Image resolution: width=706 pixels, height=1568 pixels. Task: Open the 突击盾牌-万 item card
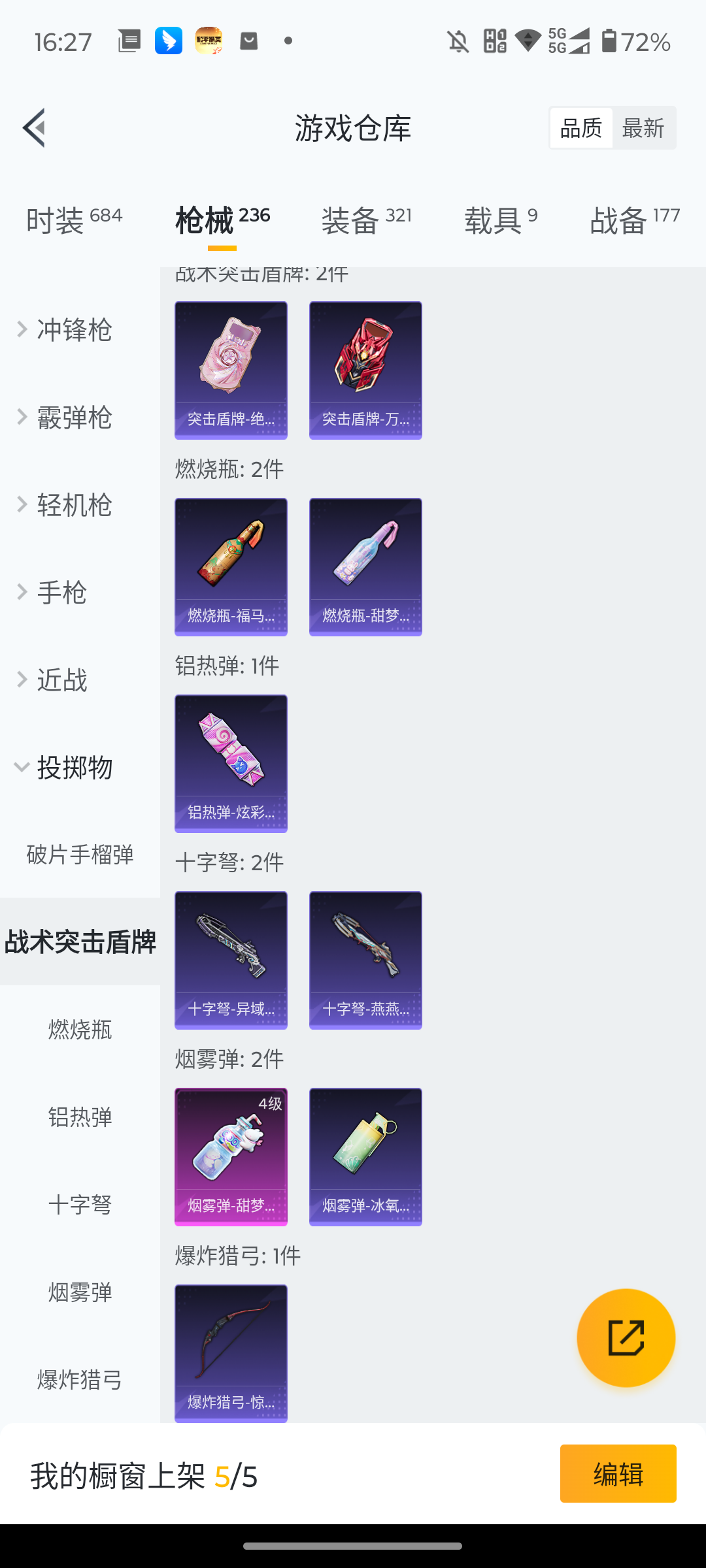click(x=365, y=370)
